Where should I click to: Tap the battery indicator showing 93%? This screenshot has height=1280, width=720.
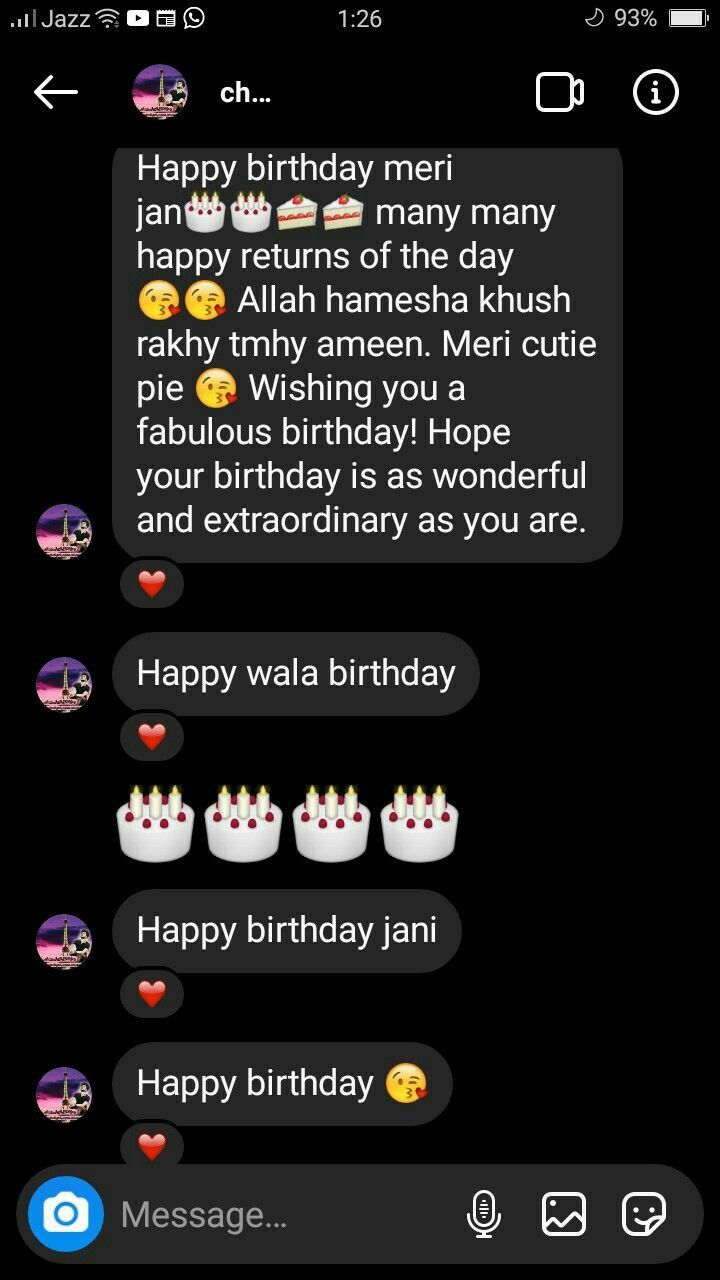coord(688,16)
